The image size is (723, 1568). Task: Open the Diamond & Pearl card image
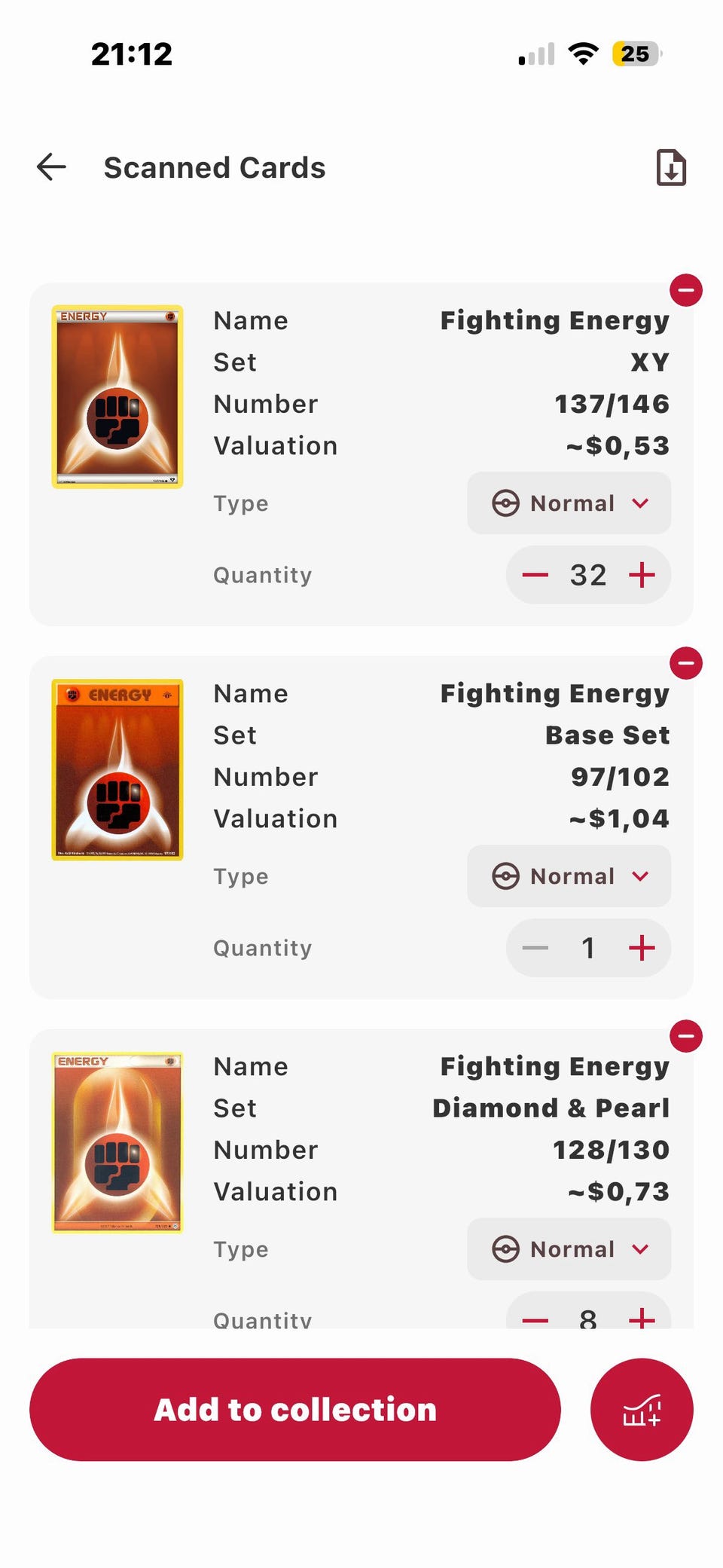tap(117, 1142)
